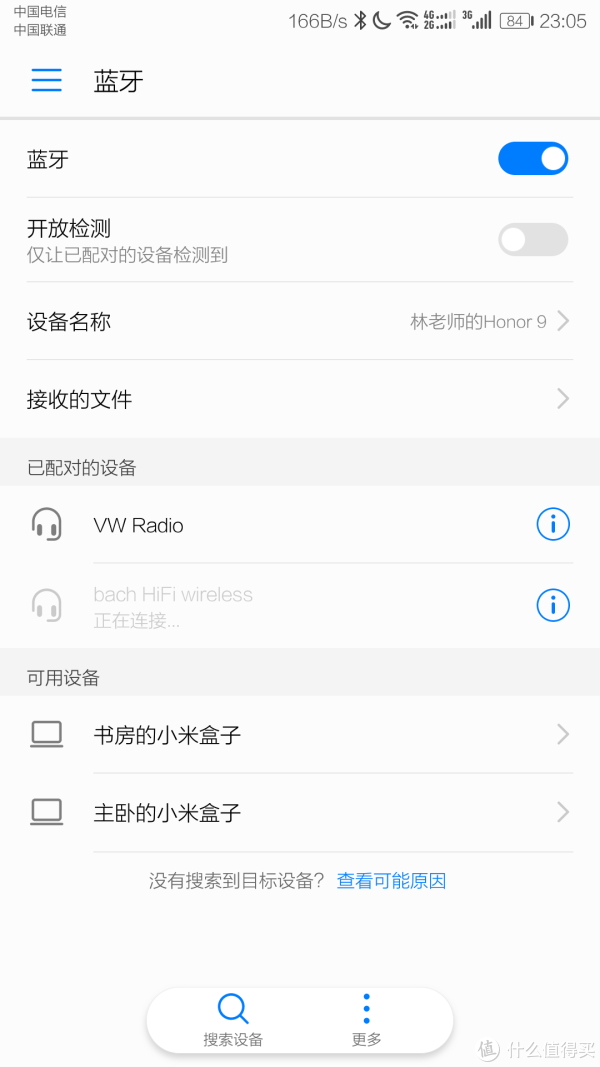Pair with 书房的小米盒子
Screen dimensions: 600x1067
point(300,735)
